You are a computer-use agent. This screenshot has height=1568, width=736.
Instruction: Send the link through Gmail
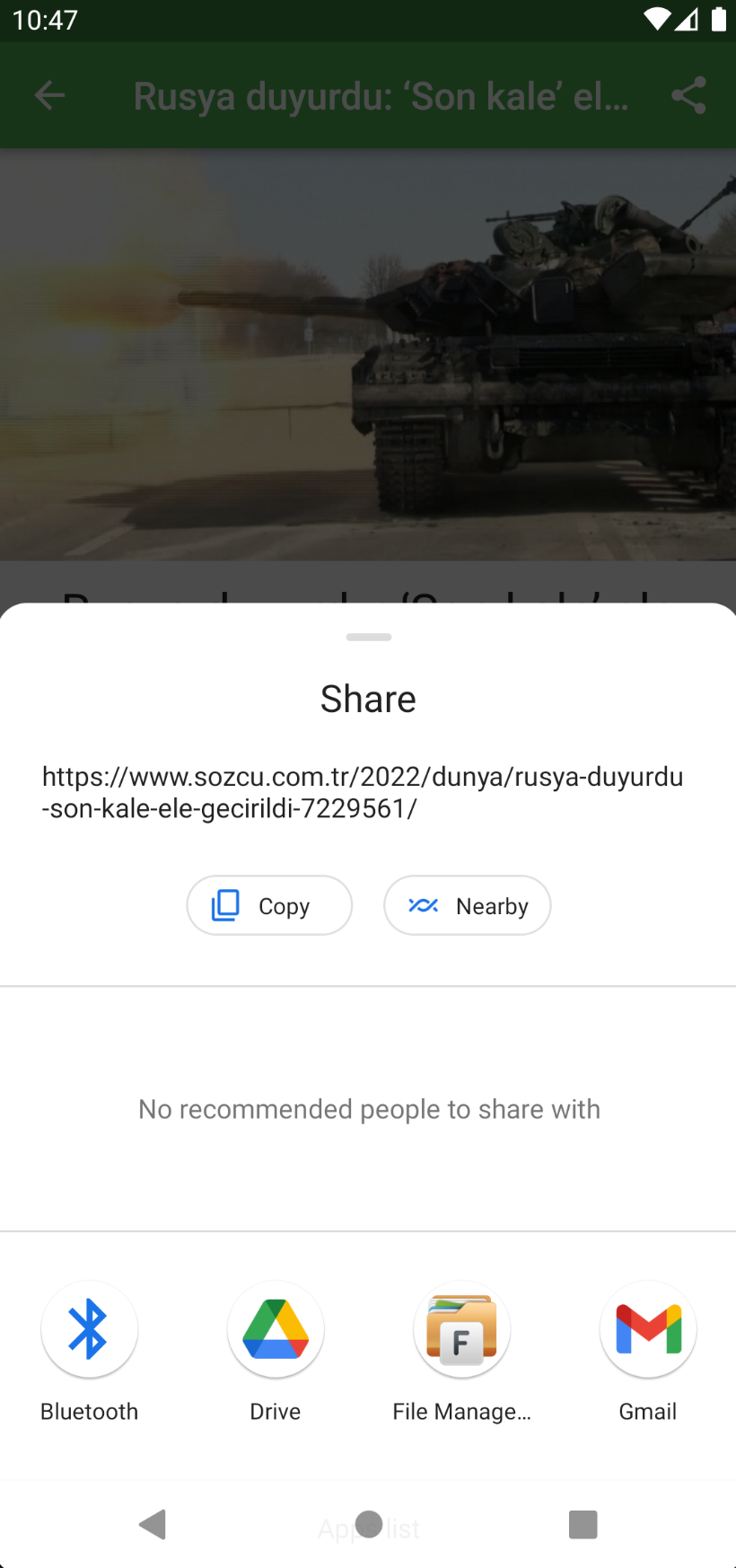click(648, 1331)
